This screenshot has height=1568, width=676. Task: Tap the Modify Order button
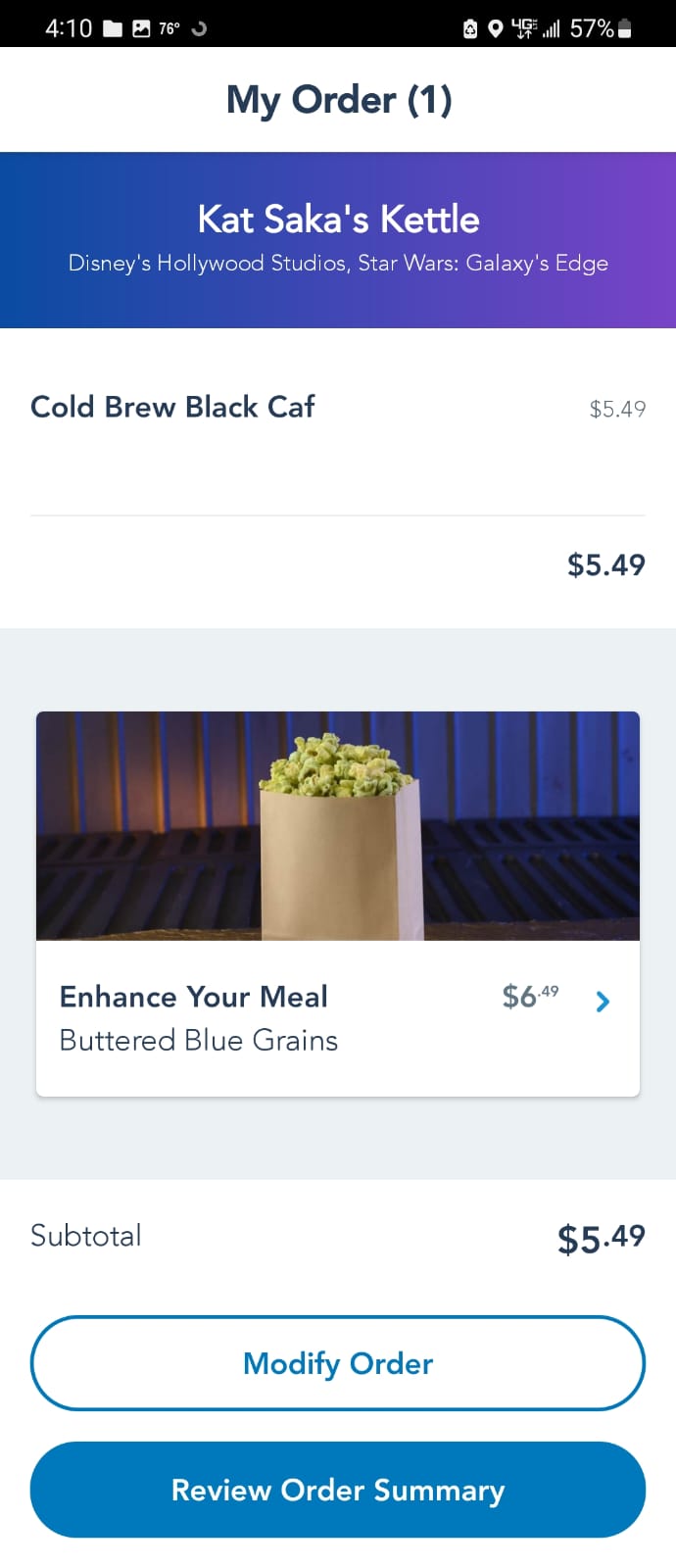pos(337,1363)
